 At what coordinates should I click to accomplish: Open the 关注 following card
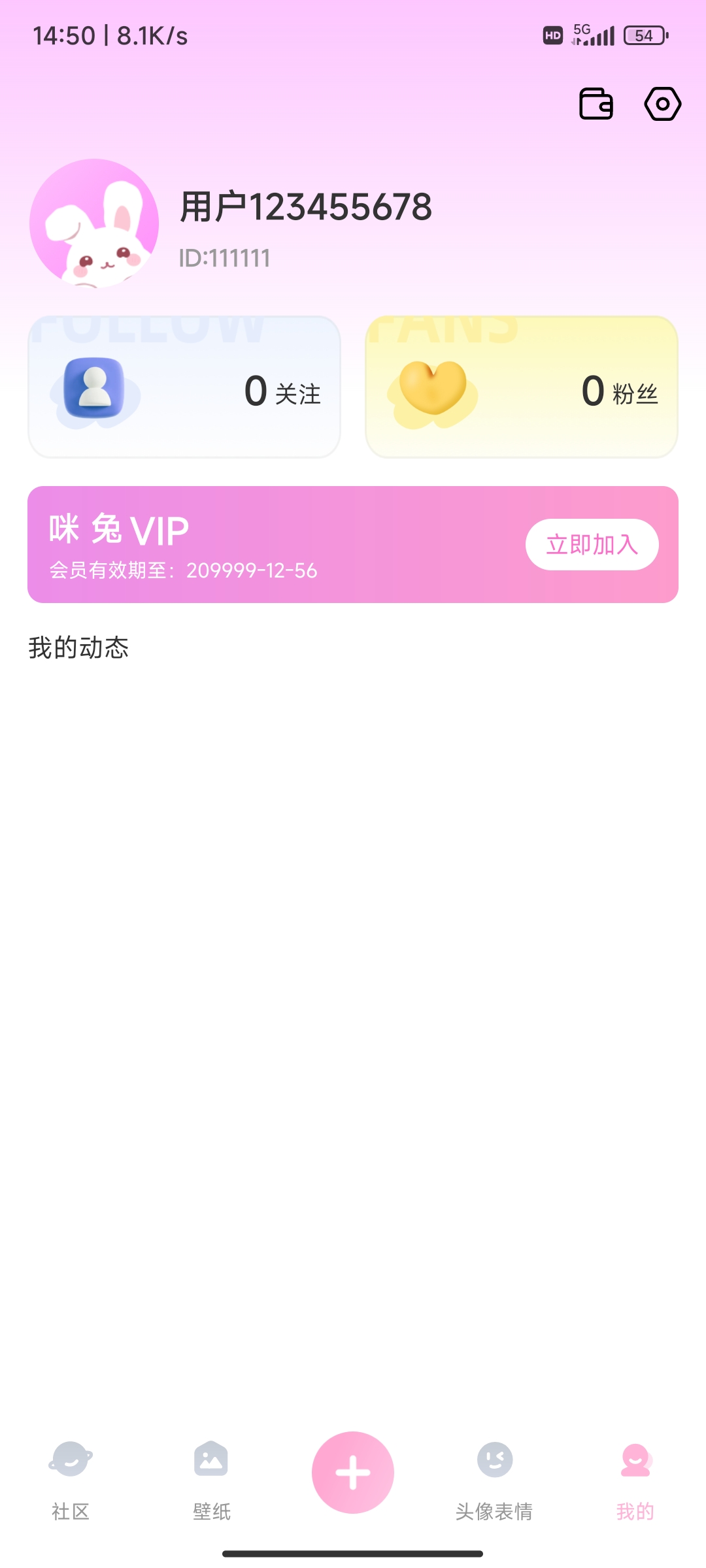click(x=184, y=387)
